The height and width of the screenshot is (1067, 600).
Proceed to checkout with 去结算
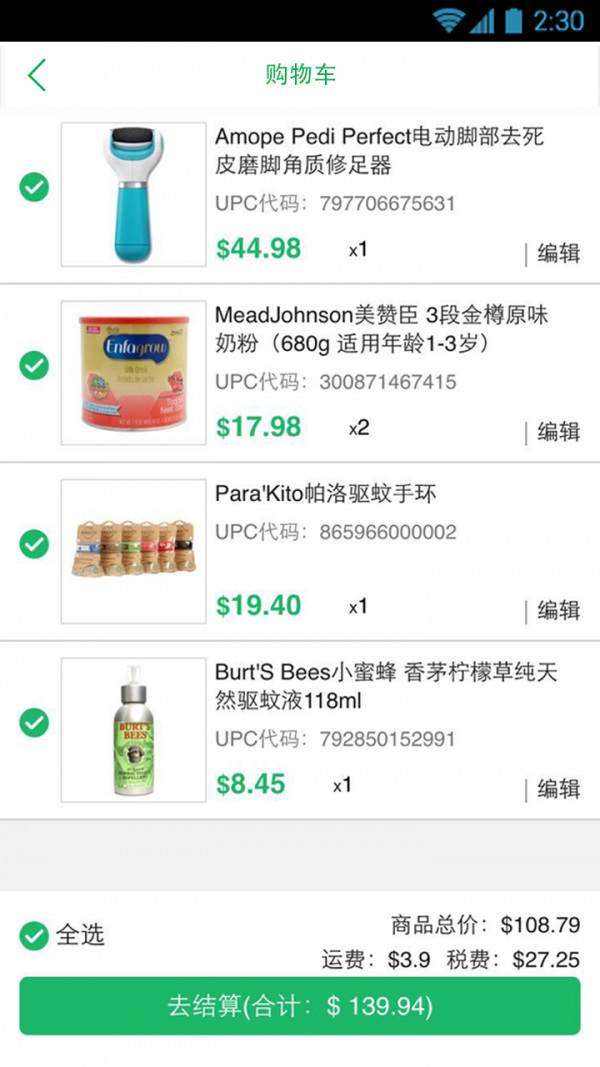[300, 1006]
